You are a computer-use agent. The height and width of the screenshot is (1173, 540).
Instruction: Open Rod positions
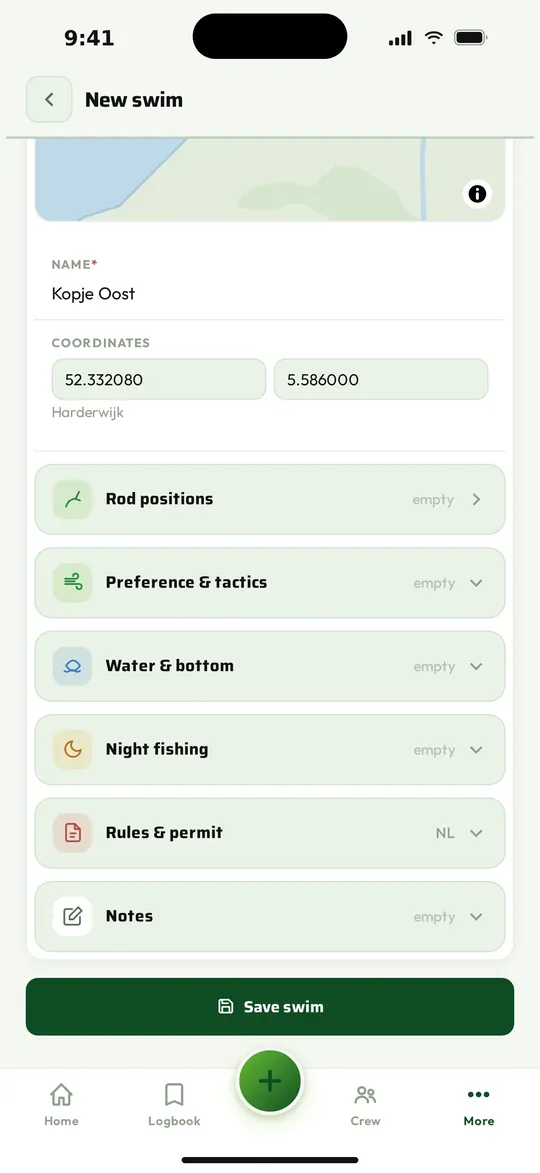click(270, 500)
